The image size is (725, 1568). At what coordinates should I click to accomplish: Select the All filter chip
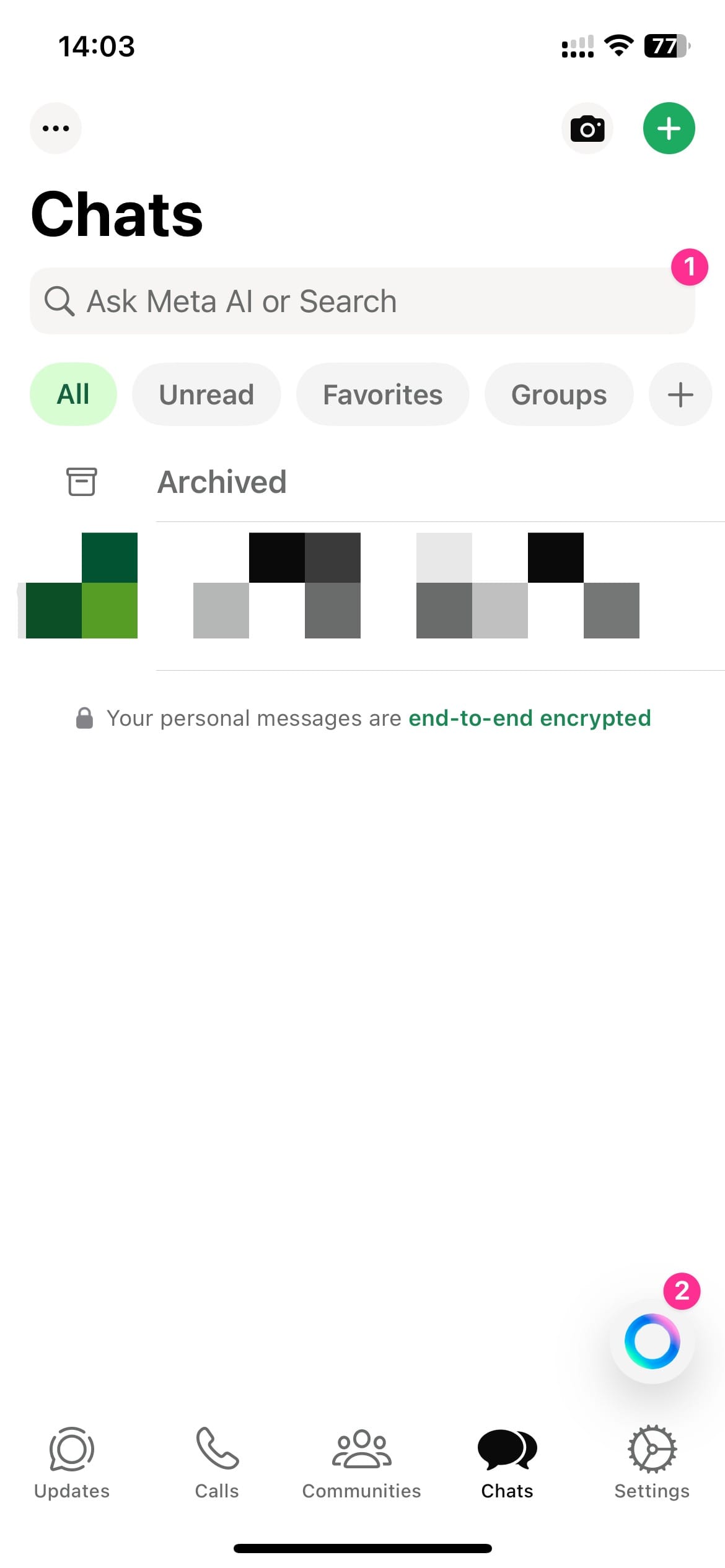pyautogui.click(x=72, y=394)
